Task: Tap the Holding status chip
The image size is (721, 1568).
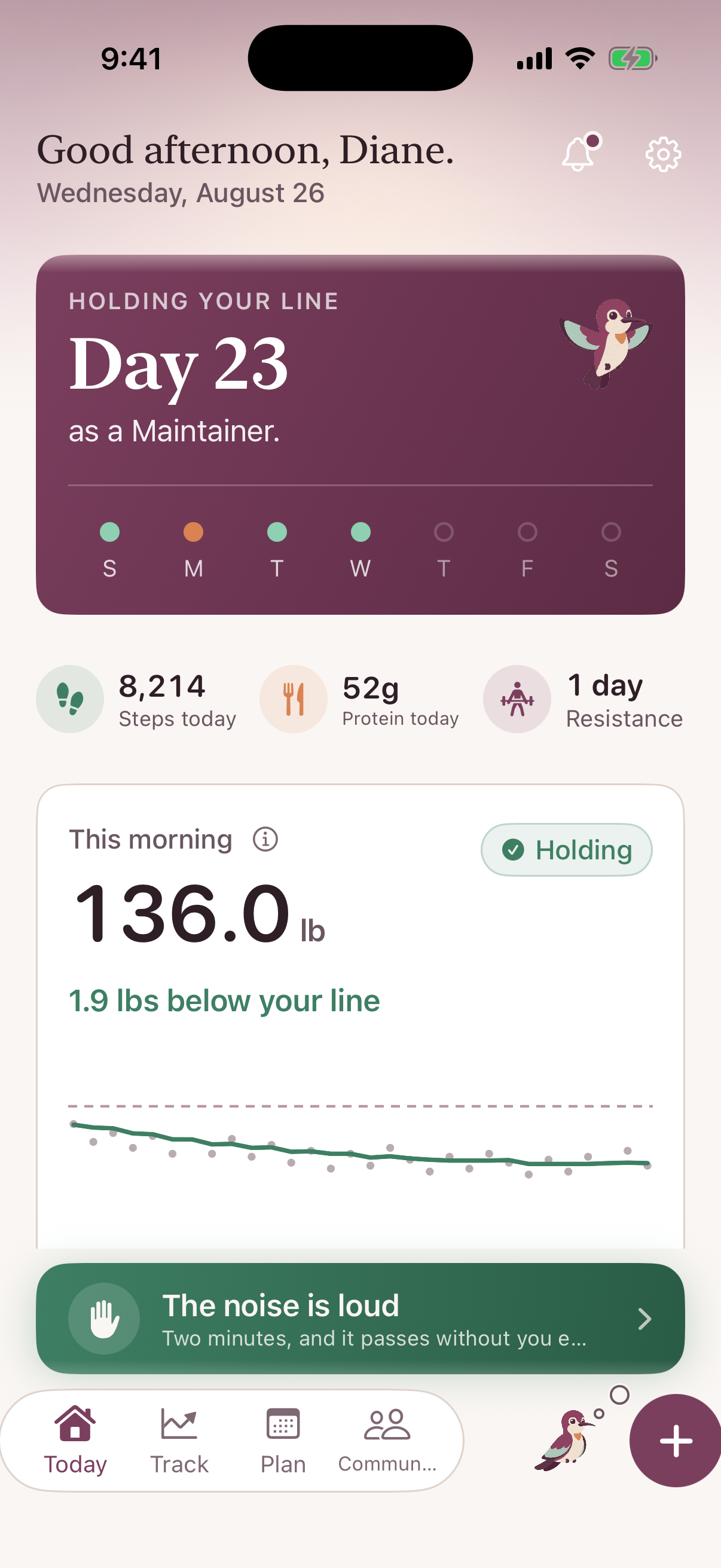Action: pyautogui.click(x=566, y=850)
